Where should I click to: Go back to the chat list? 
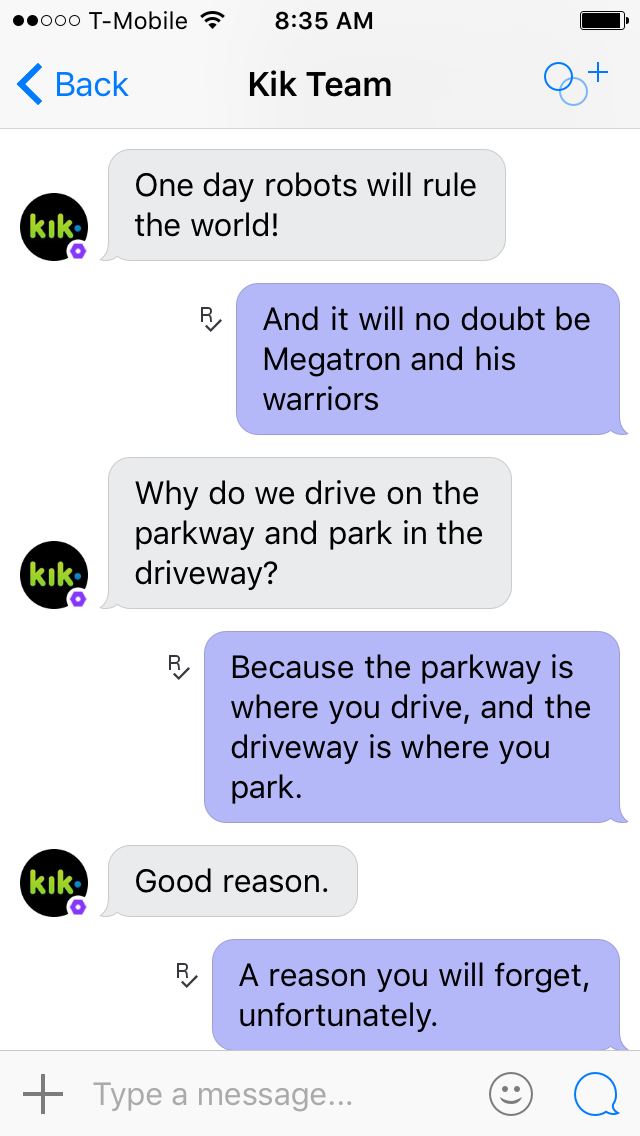[73, 85]
